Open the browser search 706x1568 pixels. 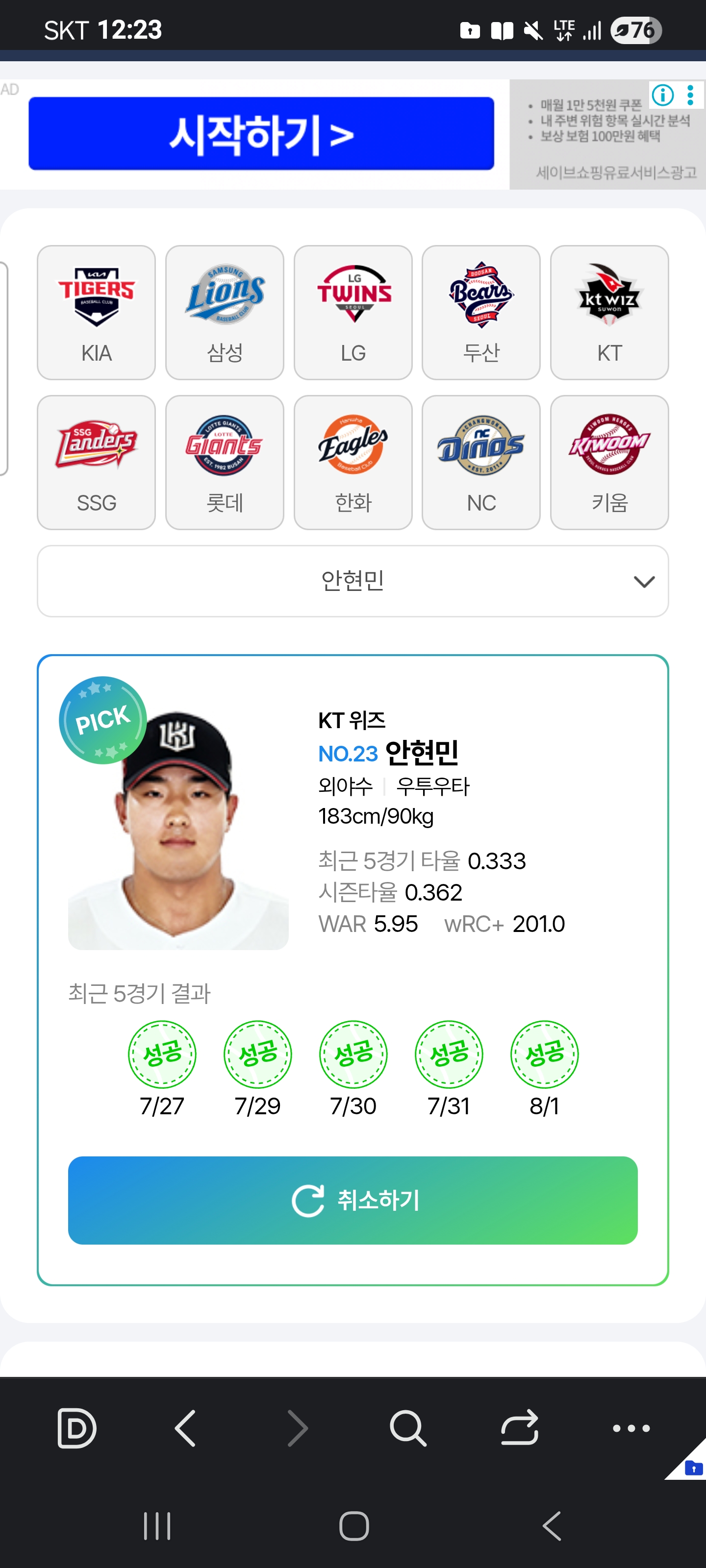(407, 1428)
